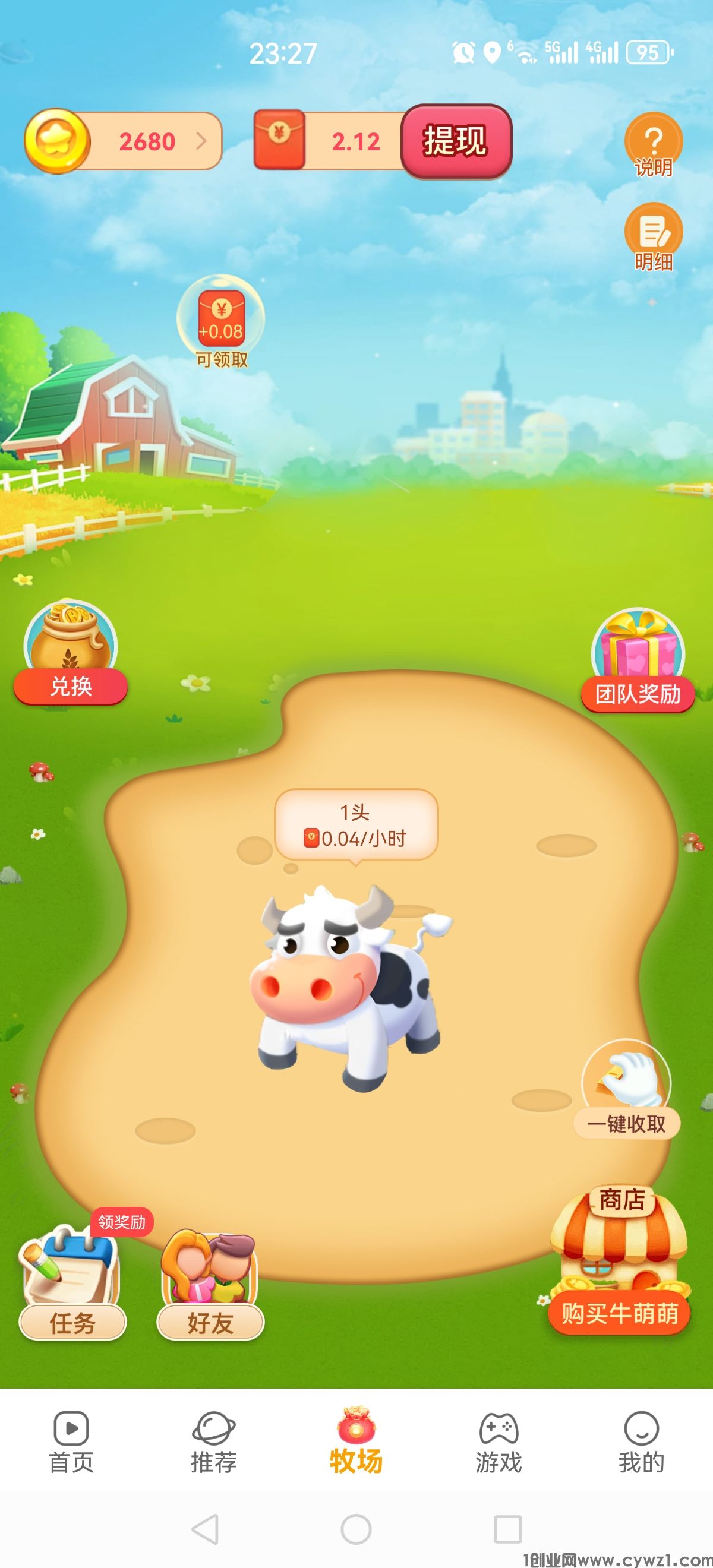This screenshot has width=713, height=1568.
Task: Tap the system back button
Action: 205,1529
